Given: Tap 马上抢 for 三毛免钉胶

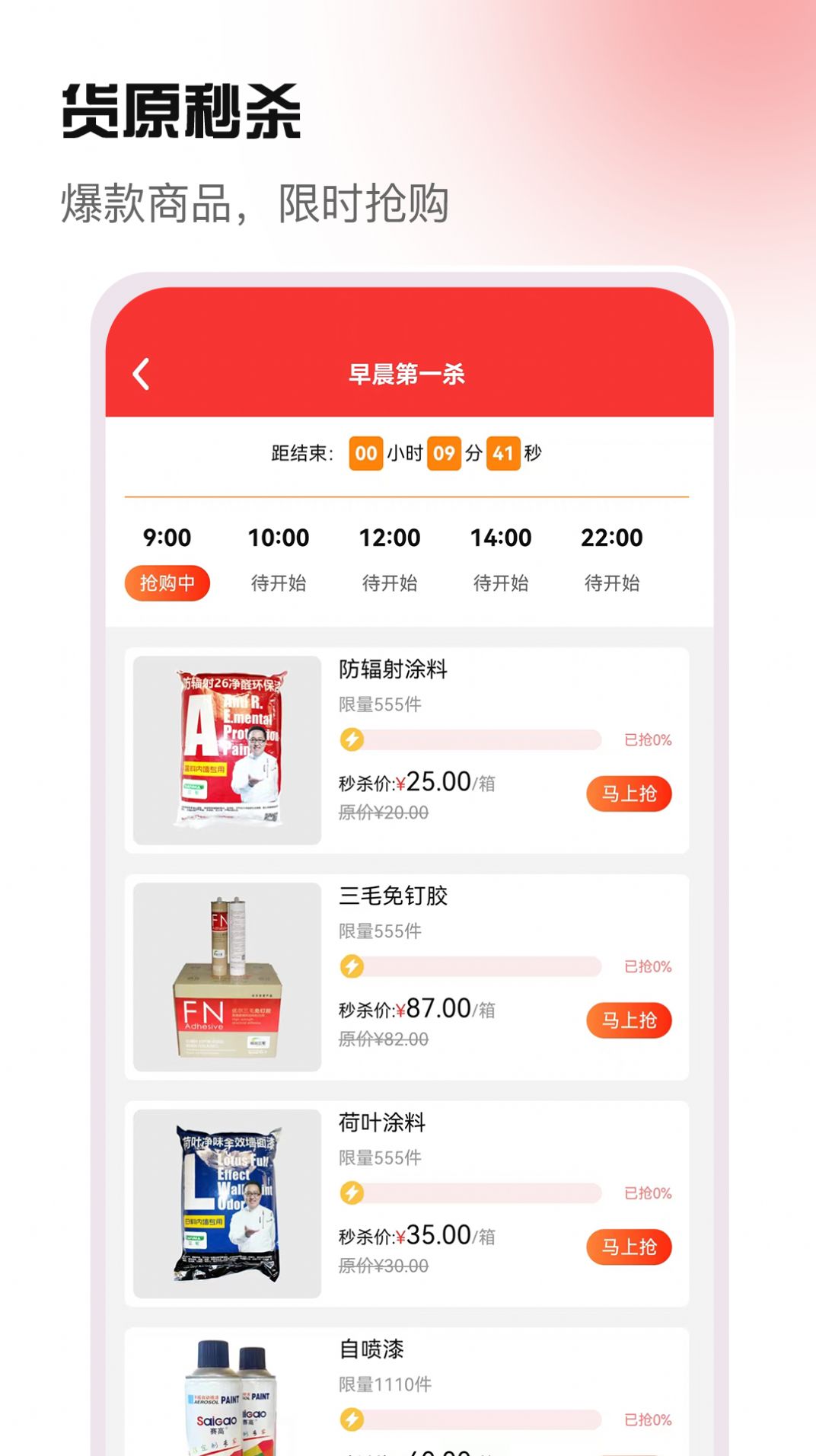Looking at the screenshot, I should pos(629,1020).
